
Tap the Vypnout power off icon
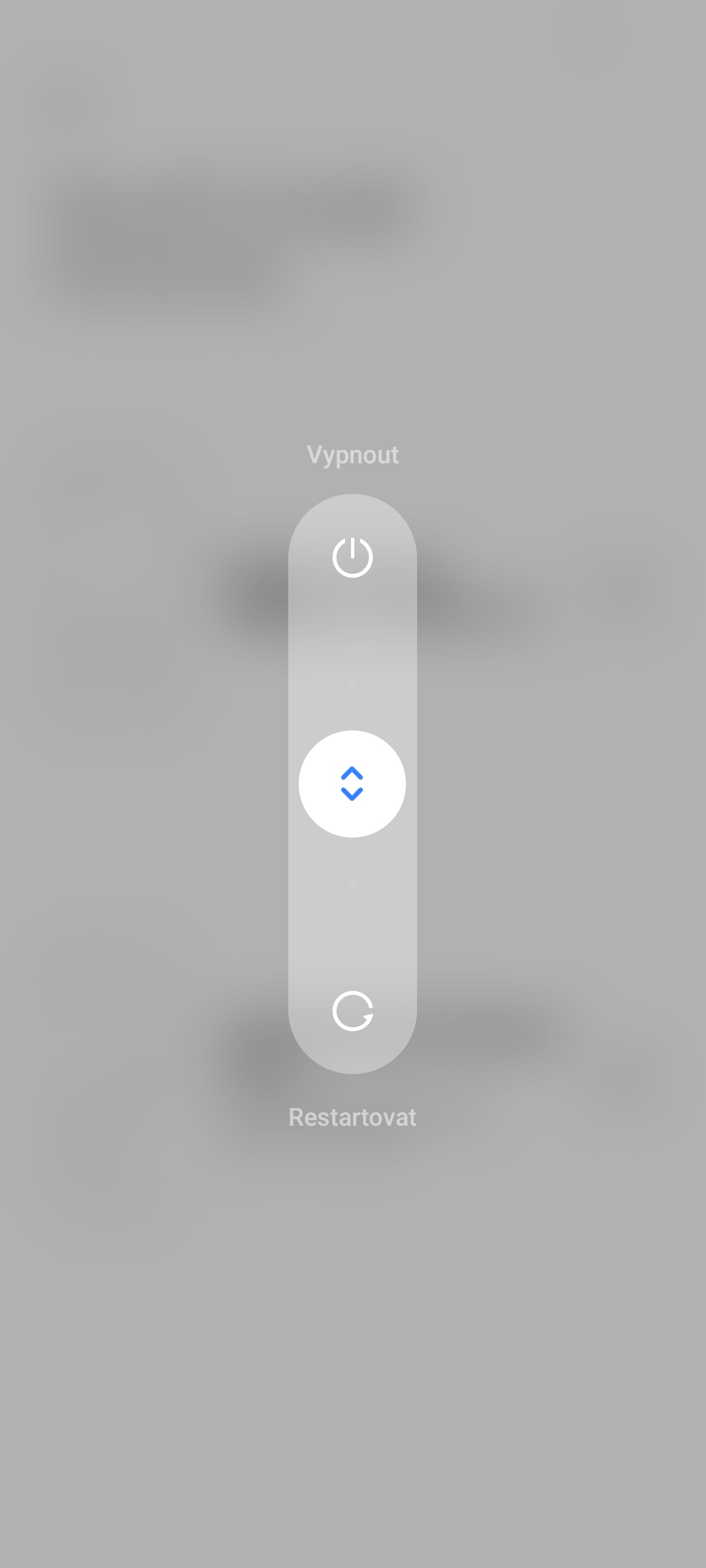[352, 557]
